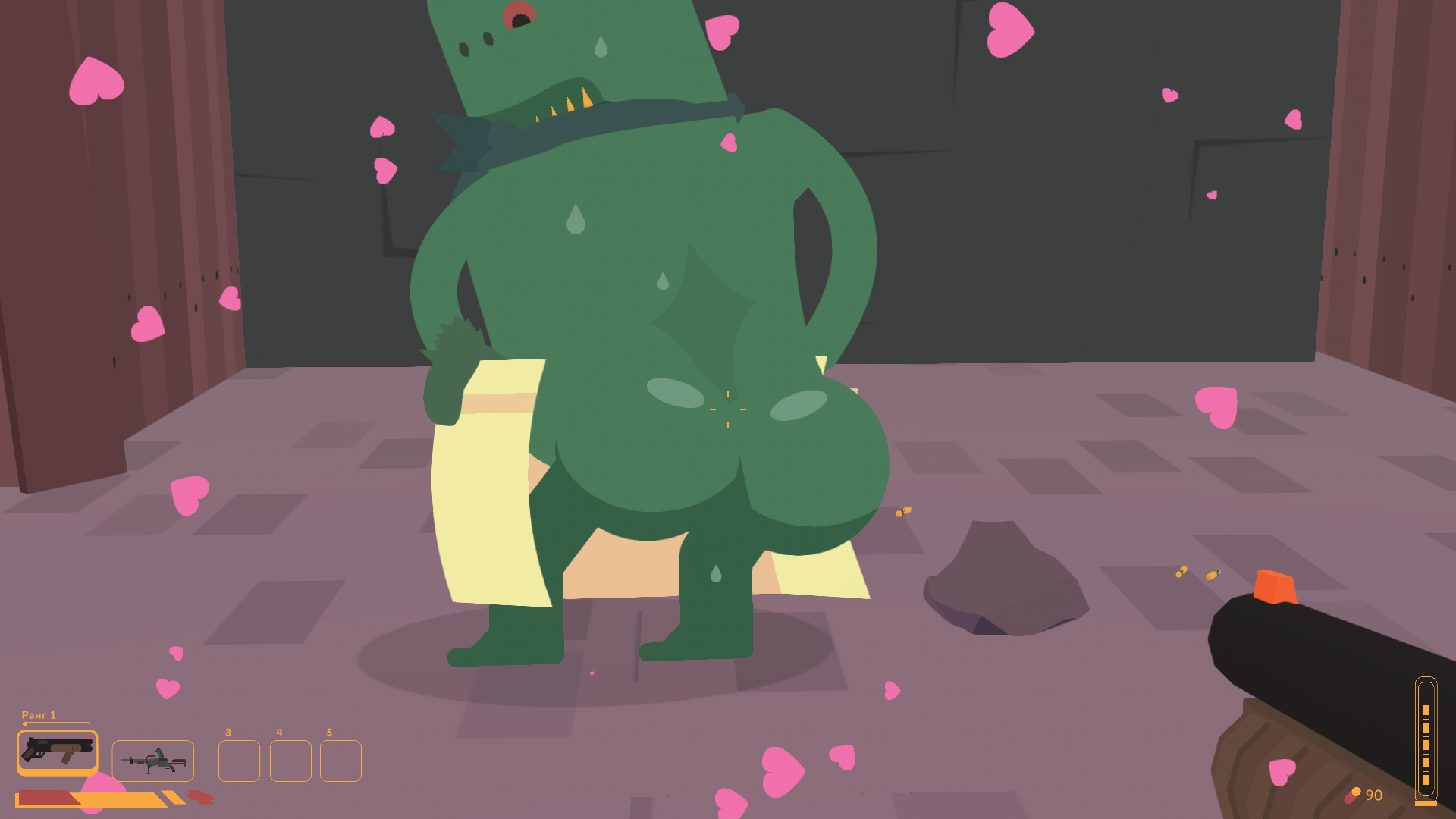The width and height of the screenshot is (1456, 819).
Task: Select empty weapon slot 4
Action: click(x=290, y=761)
